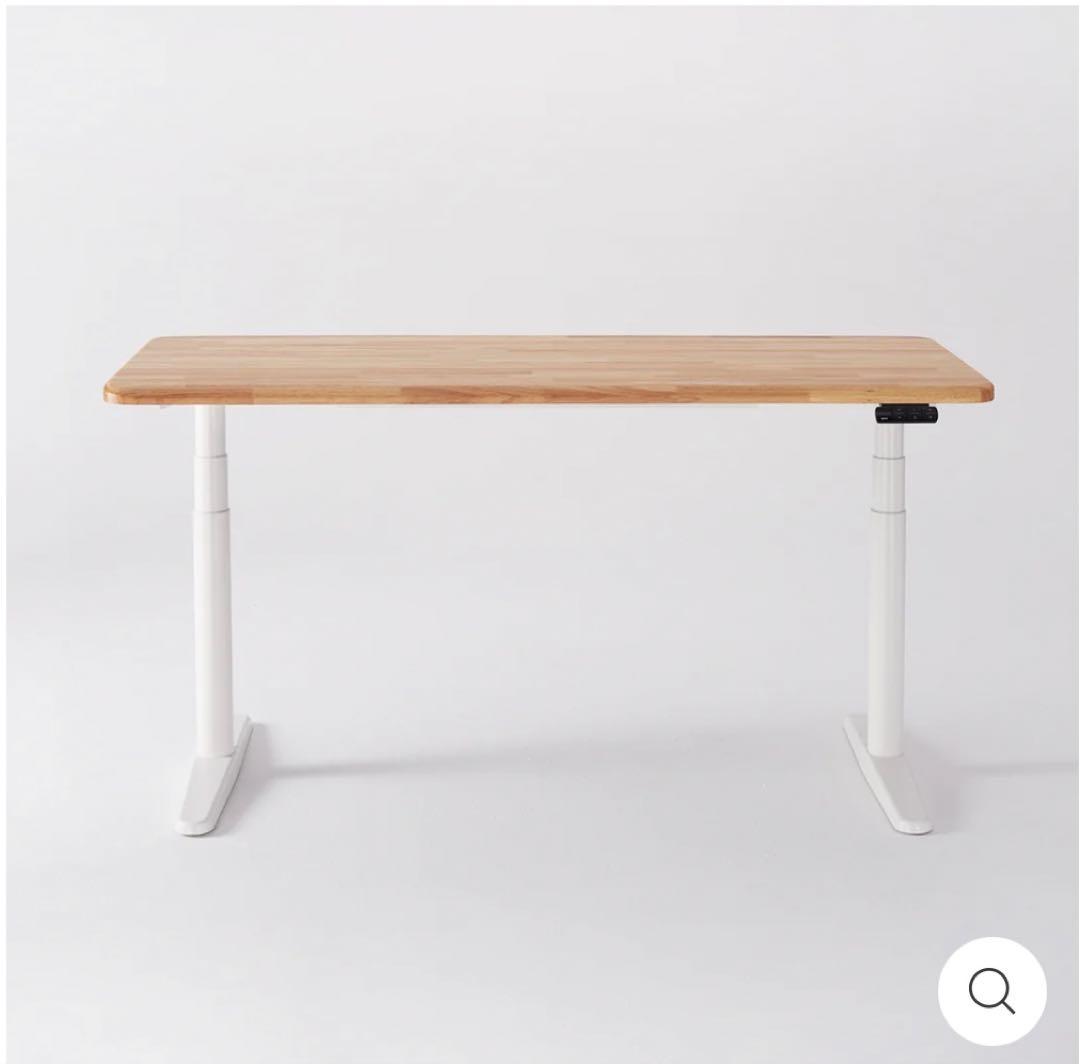
Task: Tap the magnifier zoom button
Action: click(x=991, y=991)
